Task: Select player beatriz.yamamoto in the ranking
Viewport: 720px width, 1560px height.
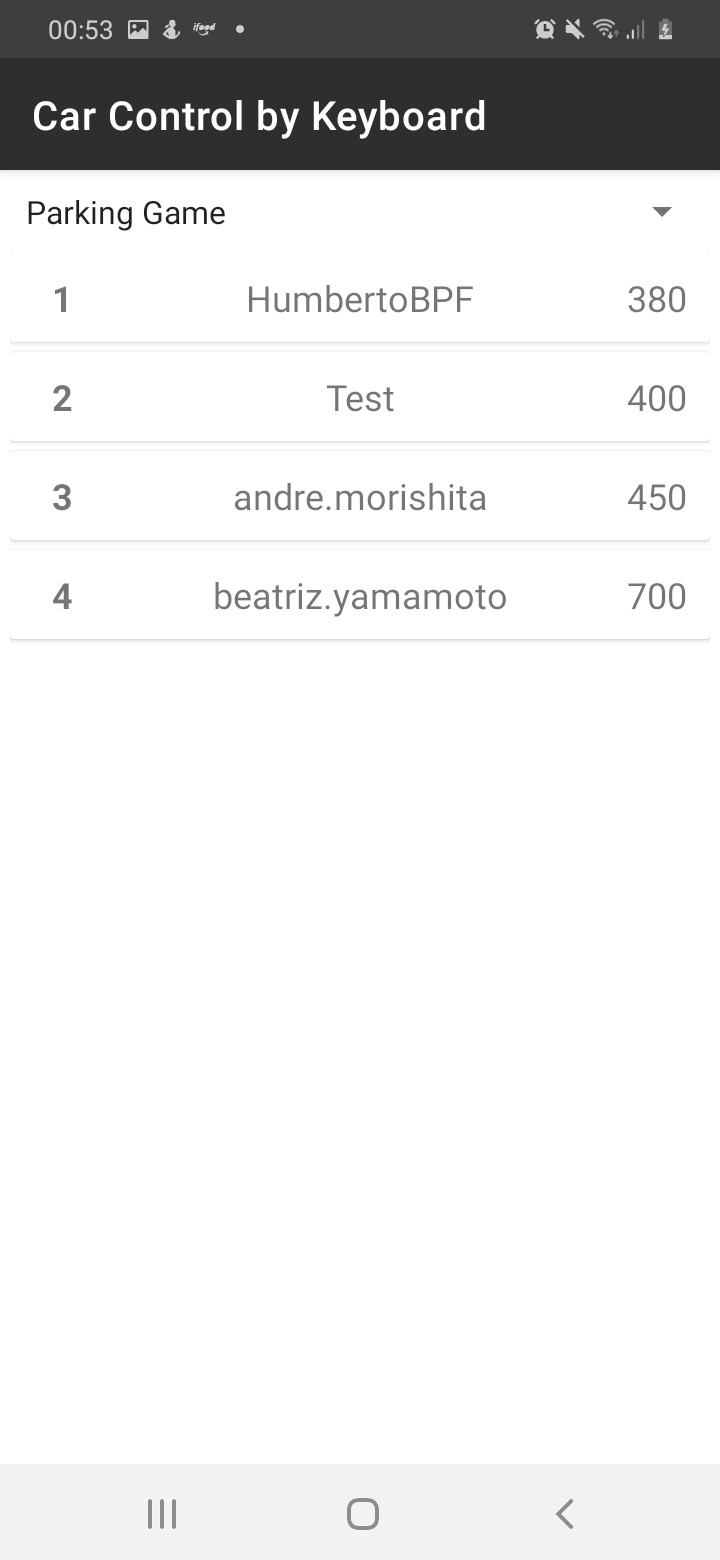Action: [x=359, y=596]
